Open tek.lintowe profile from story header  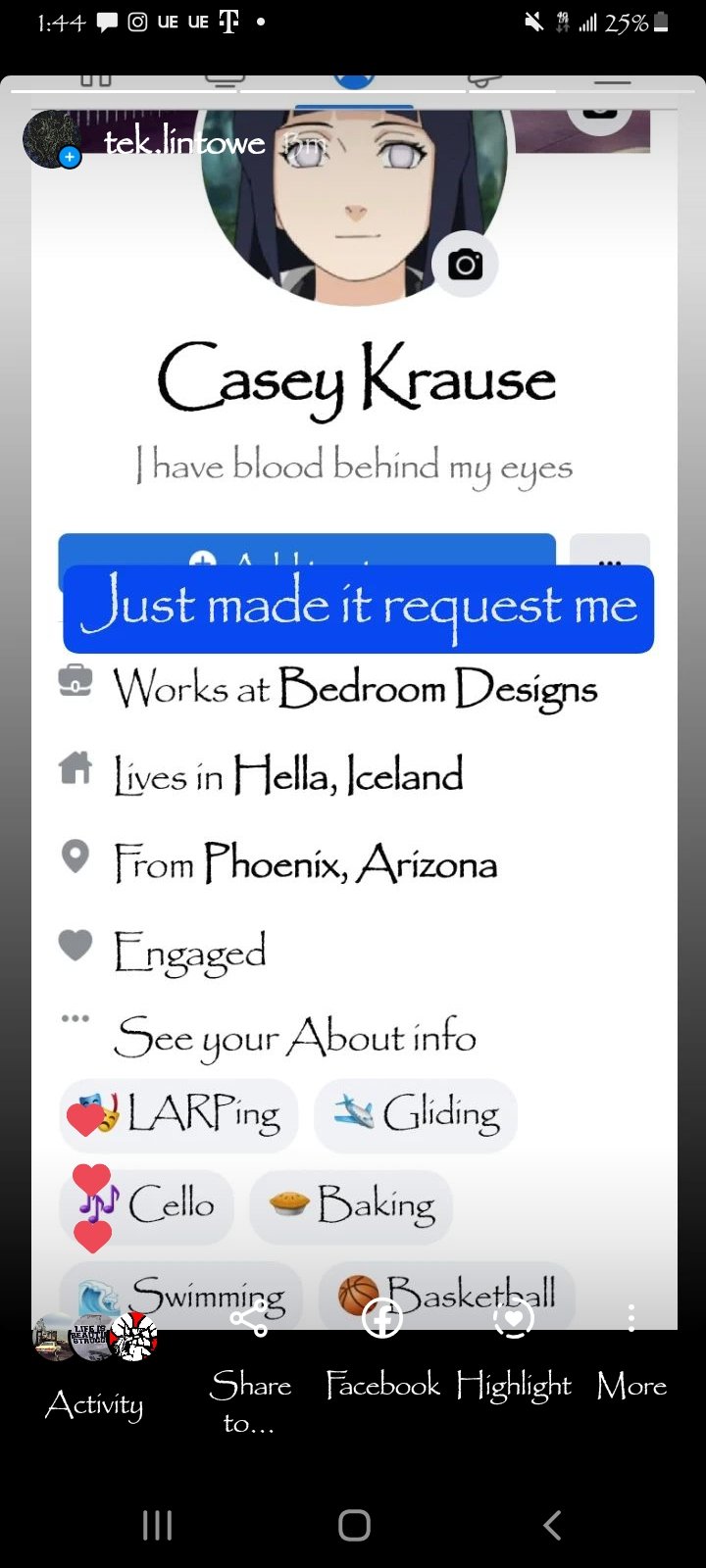click(x=183, y=143)
